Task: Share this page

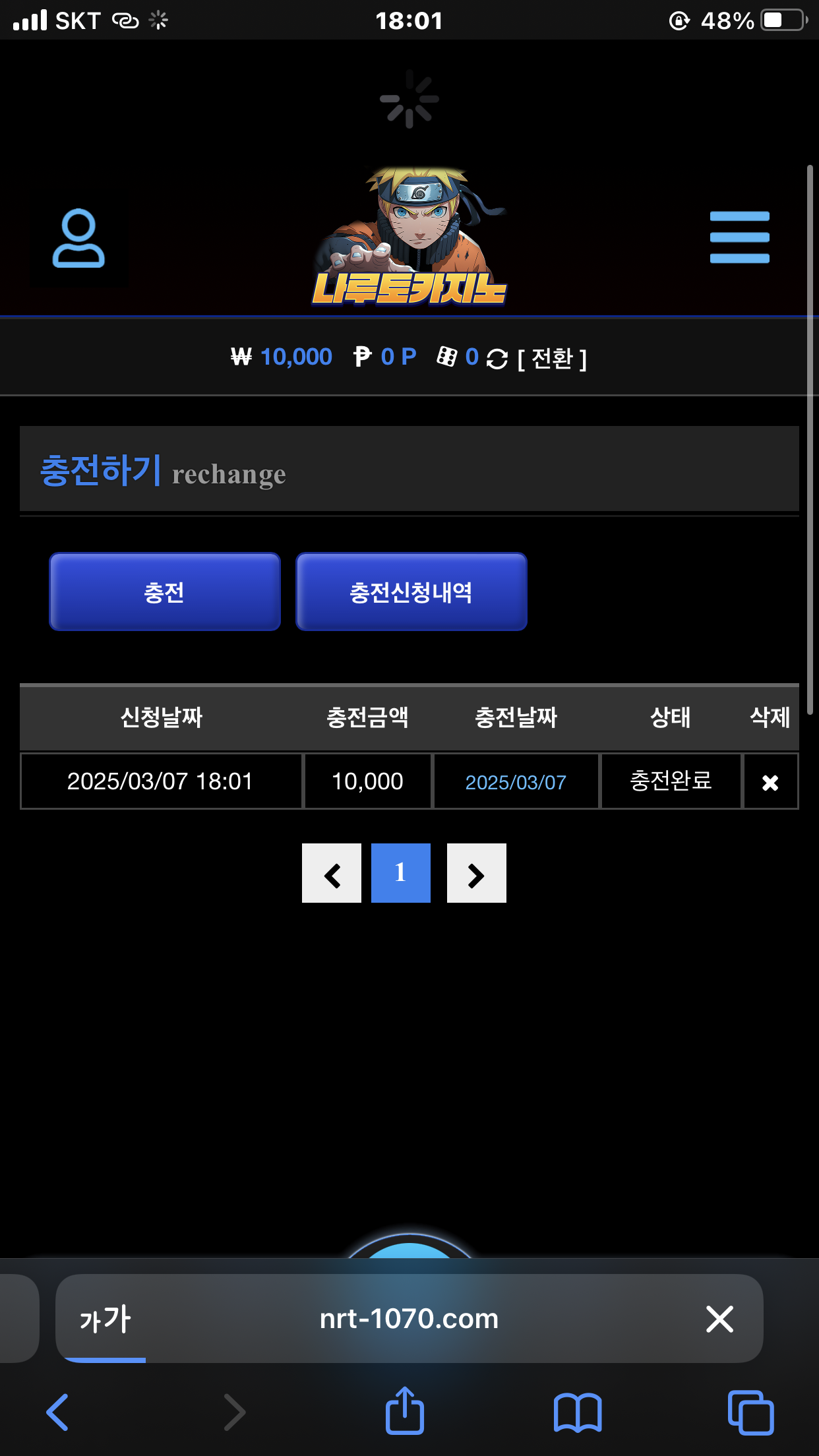Action: pyautogui.click(x=404, y=1412)
